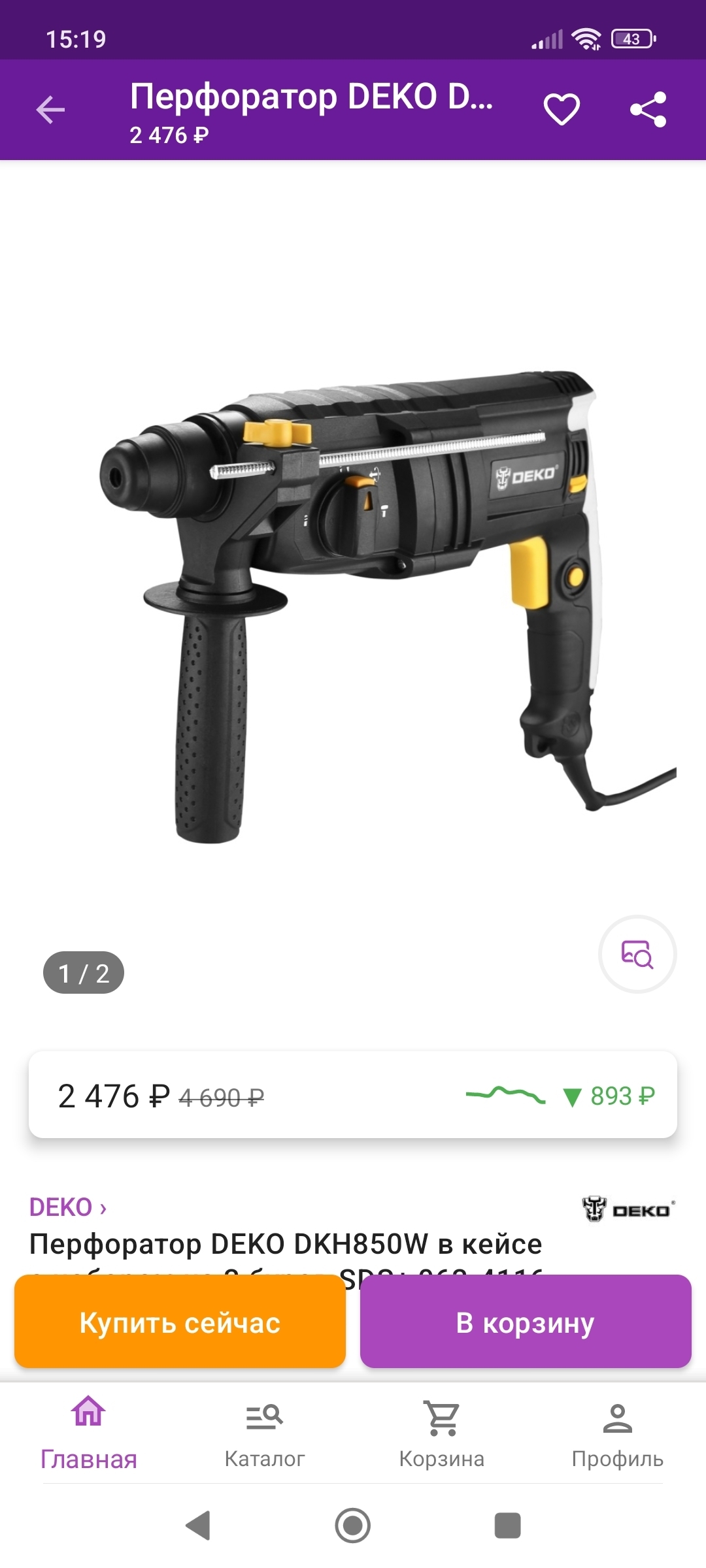Tap the system home button
The width and height of the screenshot is (706, 1568).
coord(353,1526)
